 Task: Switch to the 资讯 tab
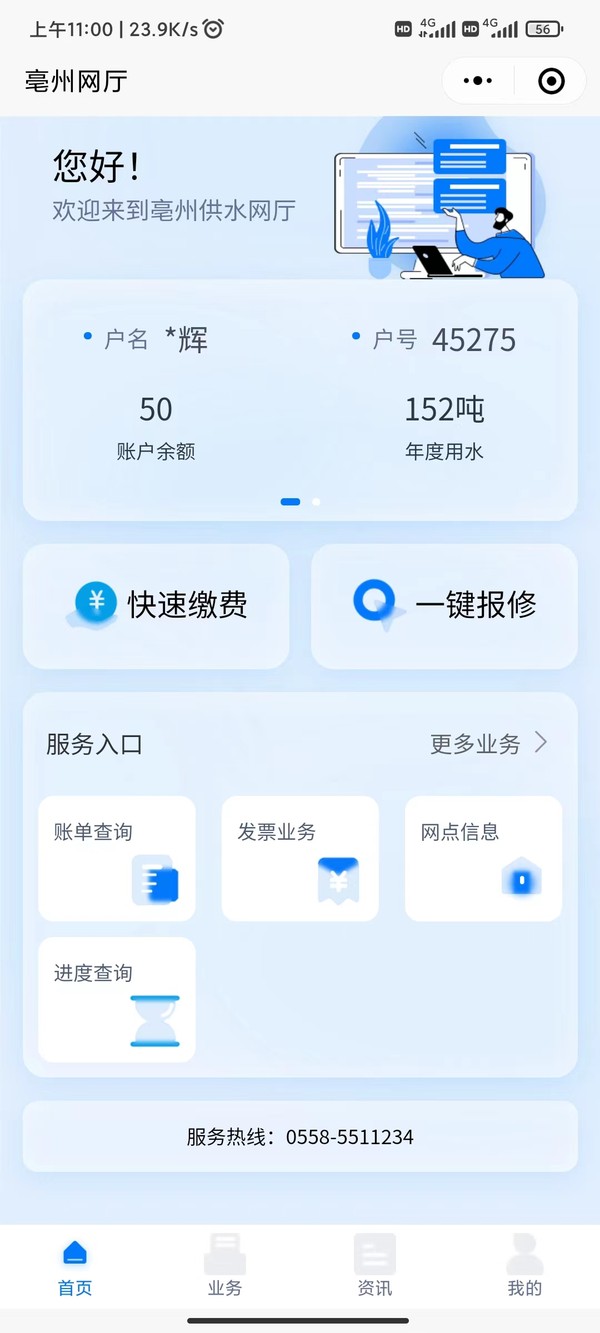[x=375, y=1267]
